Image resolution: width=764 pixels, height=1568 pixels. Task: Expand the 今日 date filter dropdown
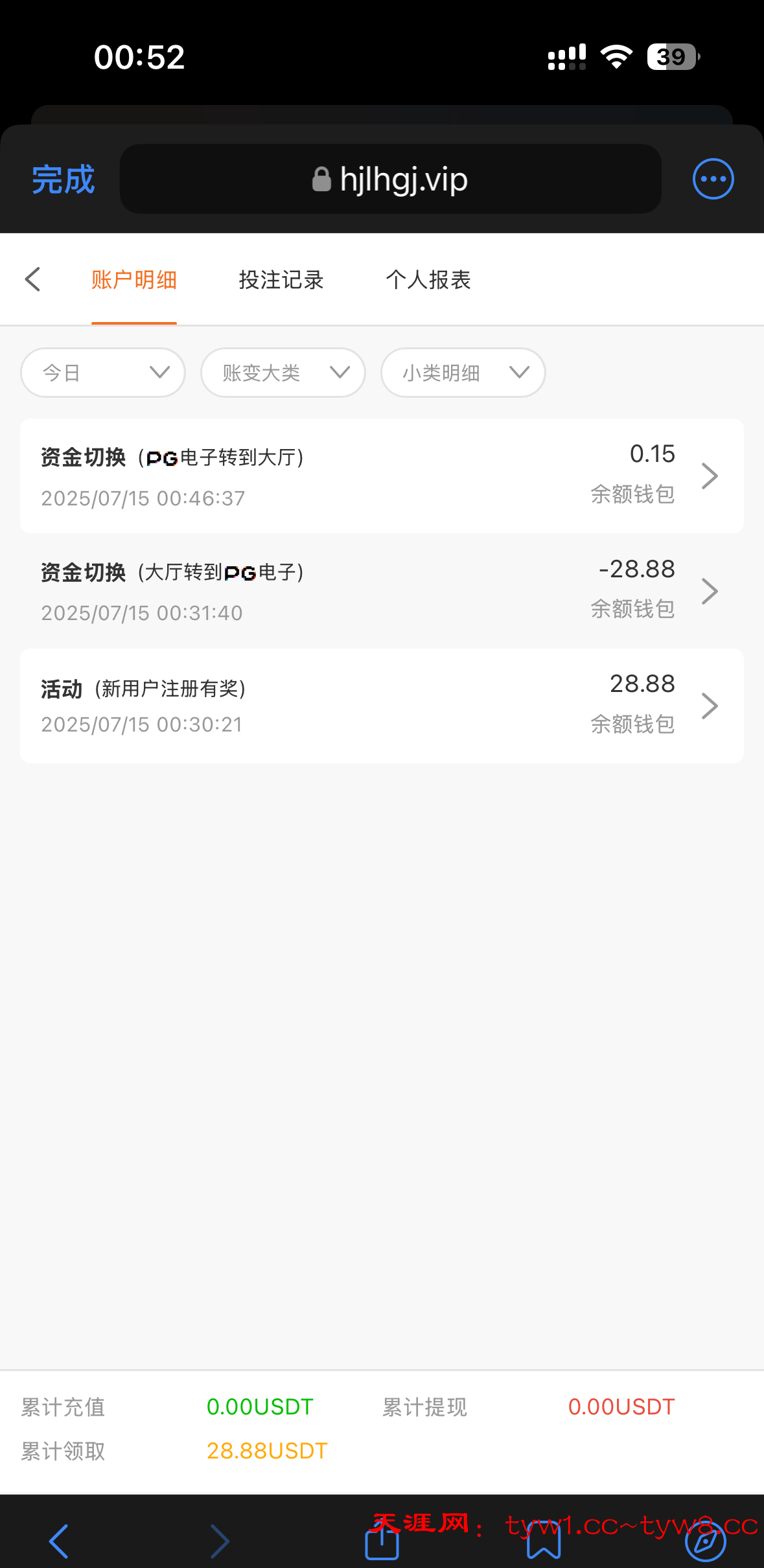tap(103, 373)
